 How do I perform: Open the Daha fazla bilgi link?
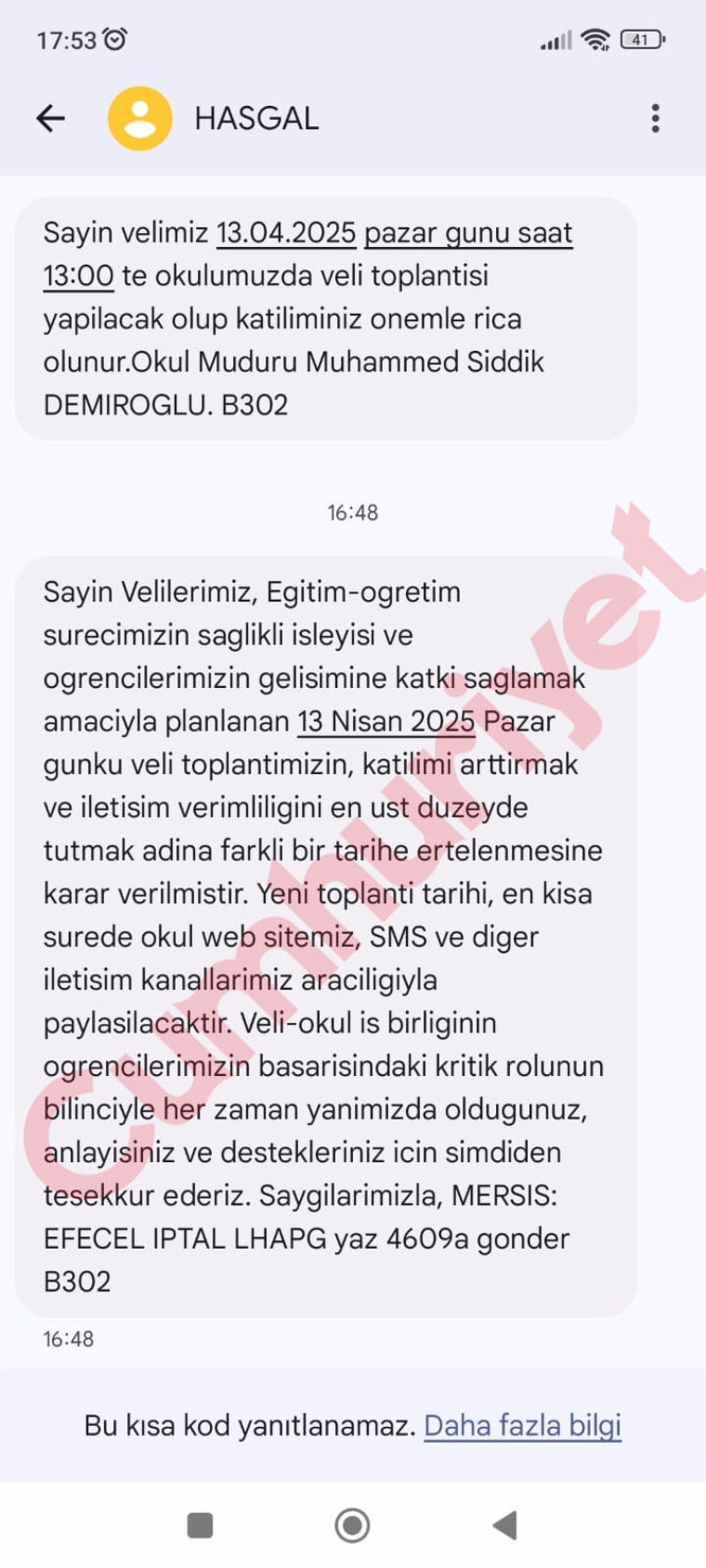click(x=522, y=1425)
